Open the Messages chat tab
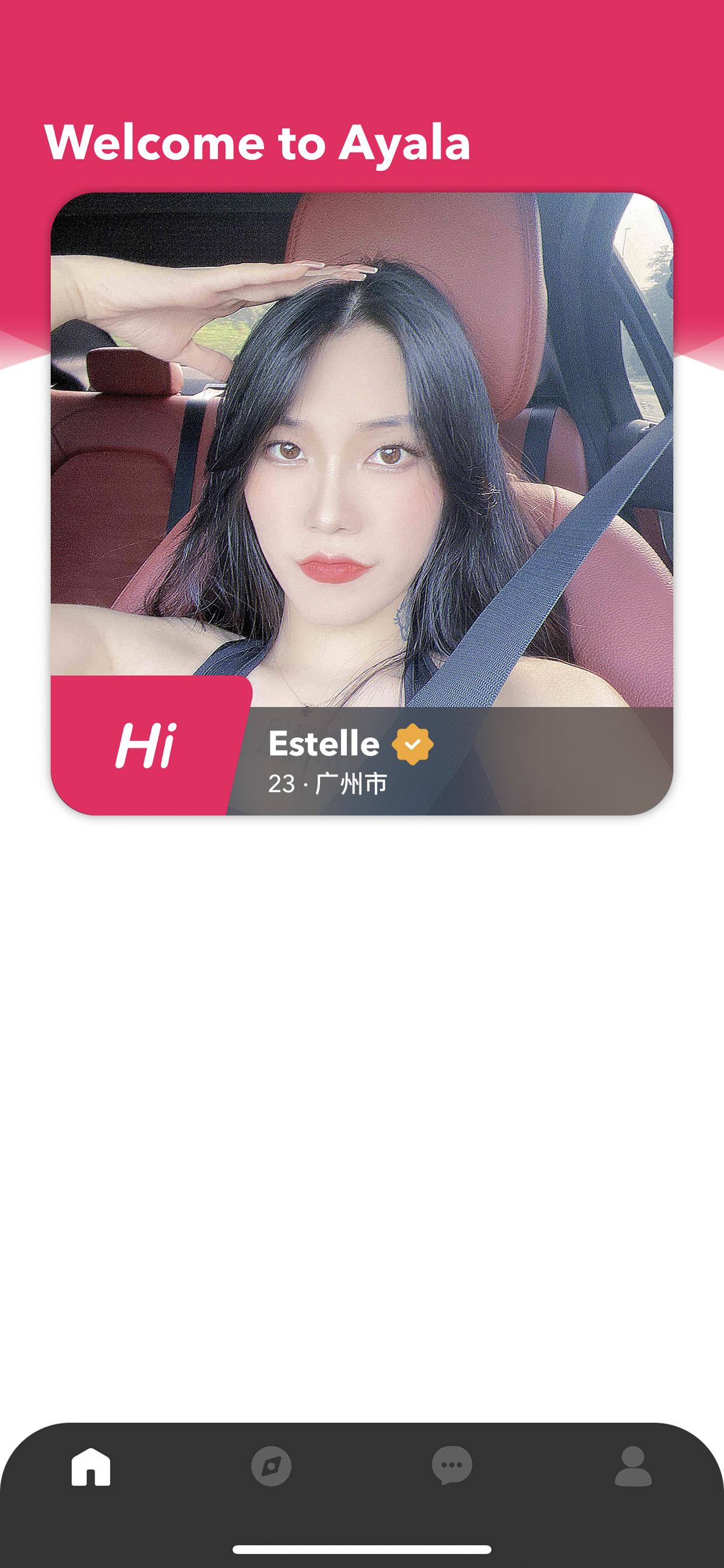 [x=452, y=1466]
